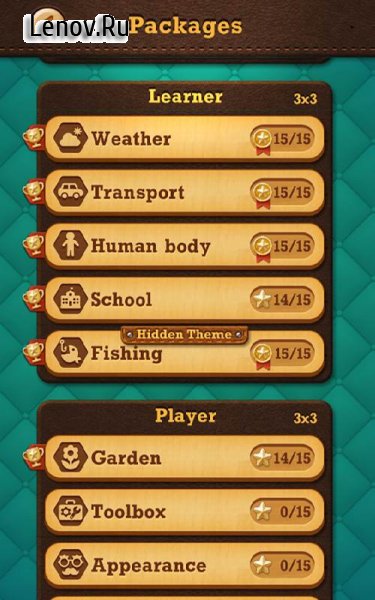
Task: Select the Transport package
Action: [184, 192]
